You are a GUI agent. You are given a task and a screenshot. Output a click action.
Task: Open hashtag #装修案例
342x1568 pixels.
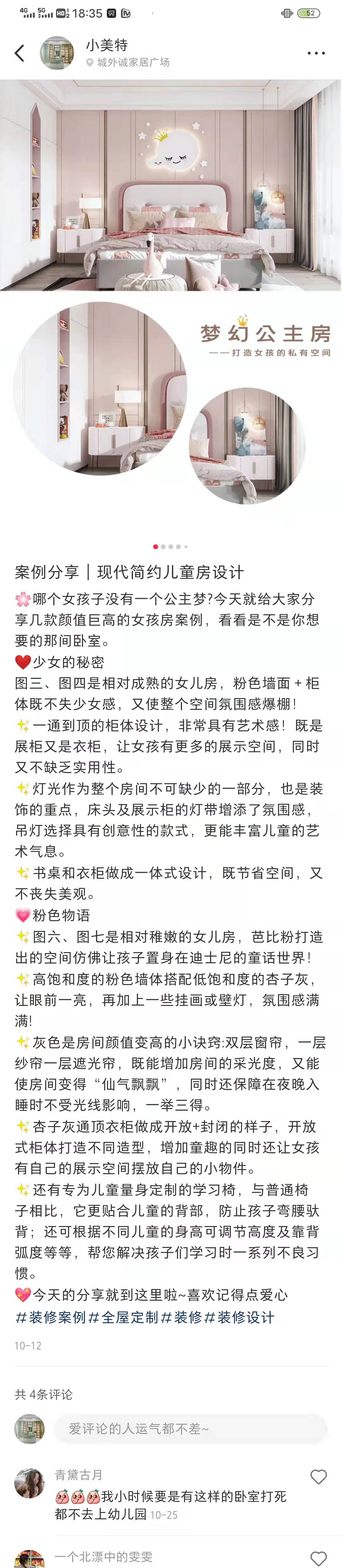click(x=51, y=1318)
